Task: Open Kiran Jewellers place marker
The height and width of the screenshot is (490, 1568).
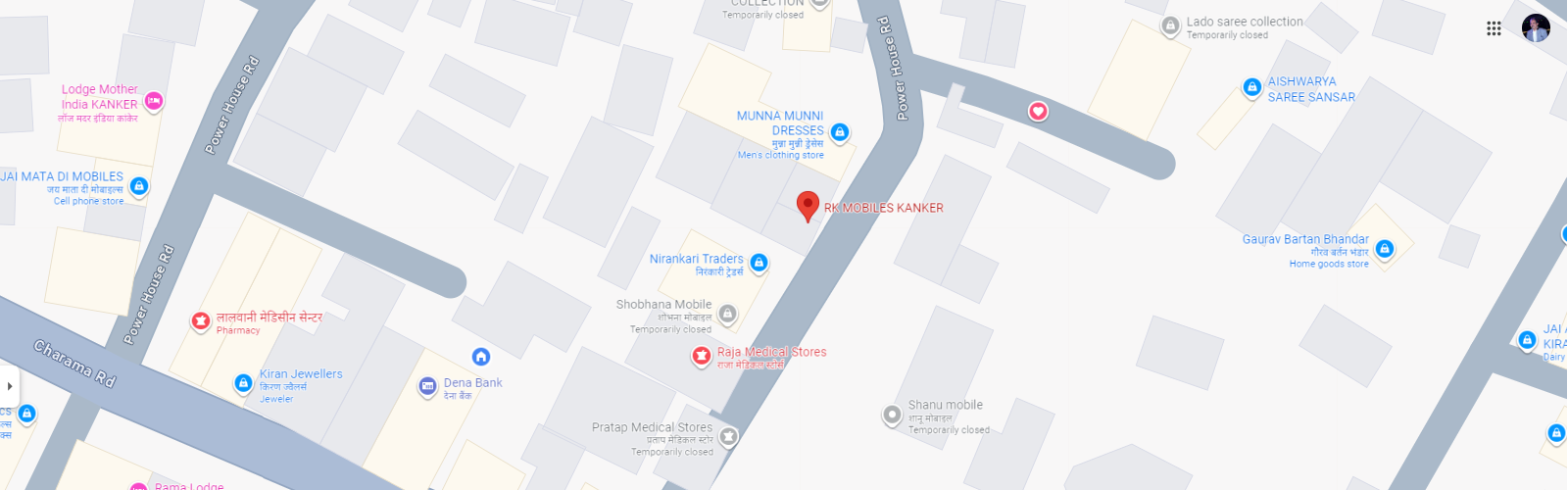Action: pos(243,383)
